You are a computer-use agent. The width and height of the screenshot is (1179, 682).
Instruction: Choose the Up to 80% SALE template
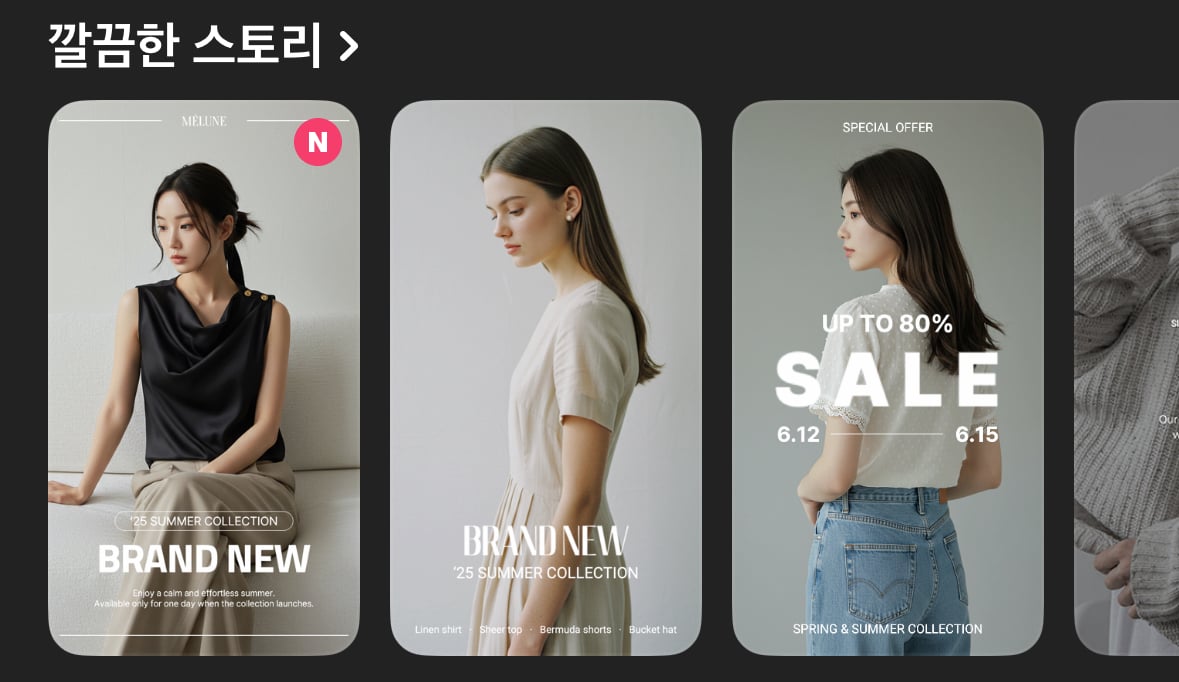[x=887, y=378]
